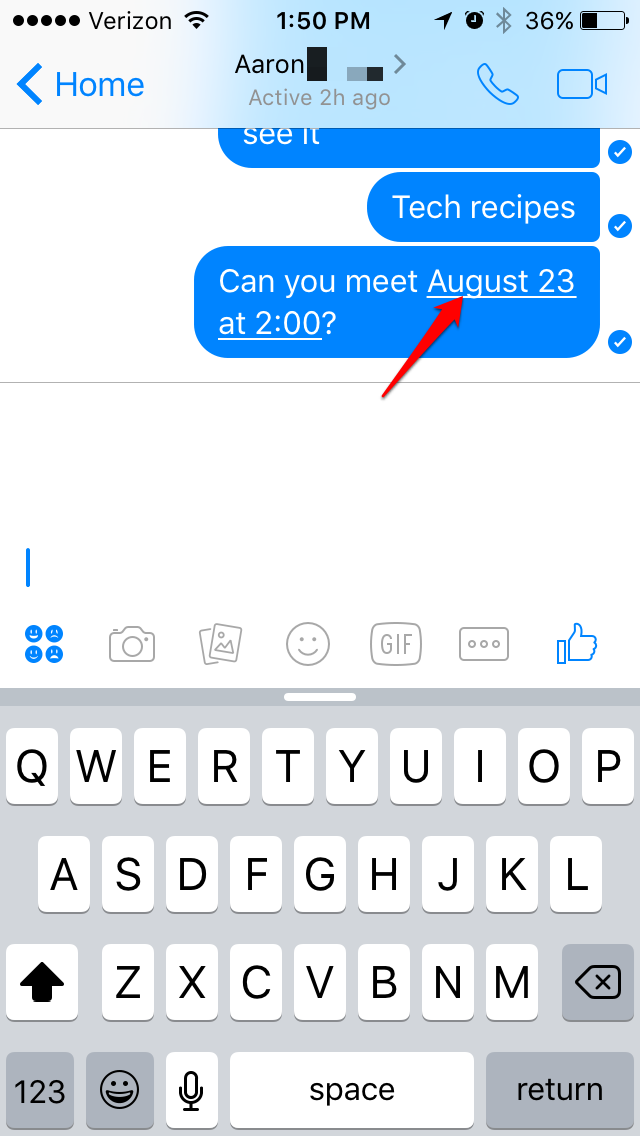Viewport: 640px width, 1136px height.
Task: Switch the keyboard to 123 numbers
Action: [x=40, y=1090]
